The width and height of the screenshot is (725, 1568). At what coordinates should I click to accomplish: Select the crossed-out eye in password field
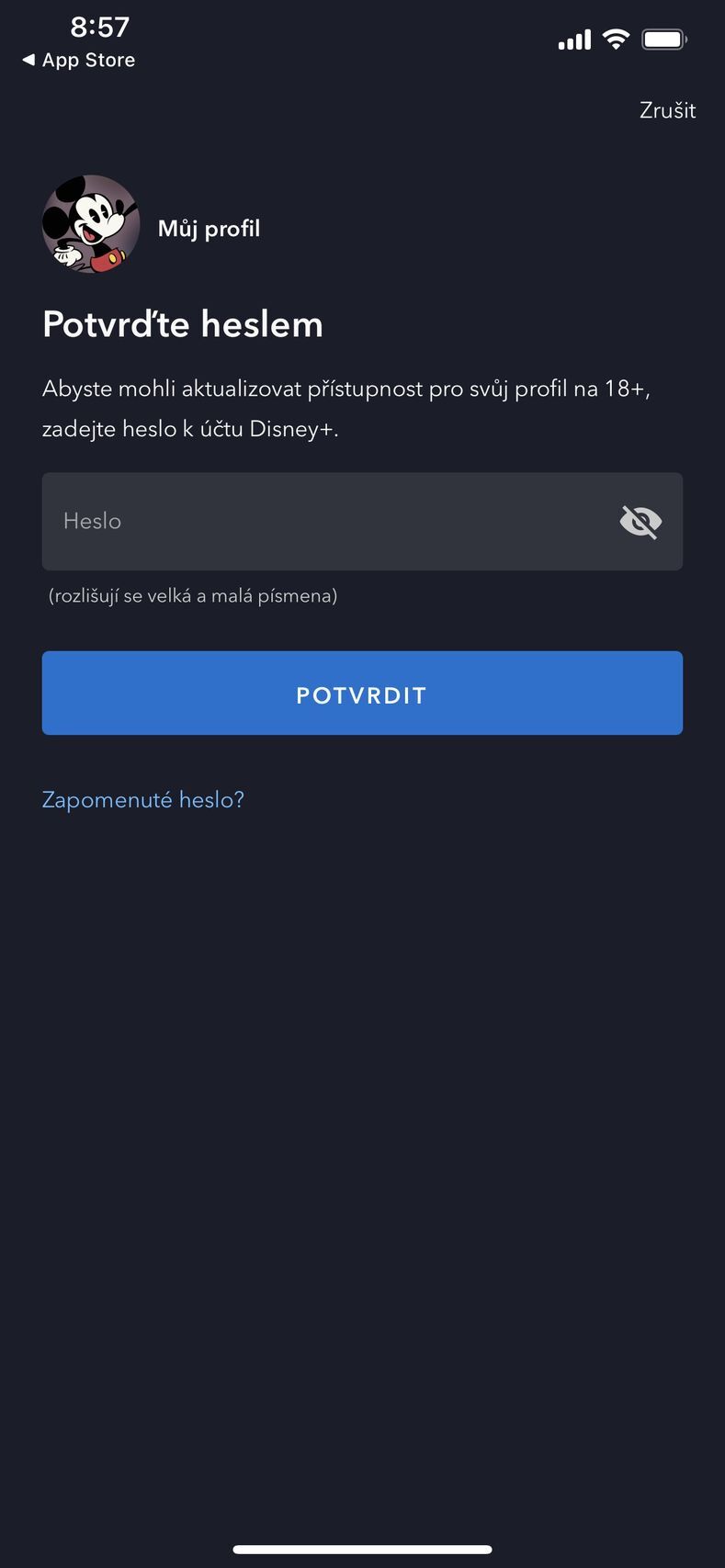point(640,521)
